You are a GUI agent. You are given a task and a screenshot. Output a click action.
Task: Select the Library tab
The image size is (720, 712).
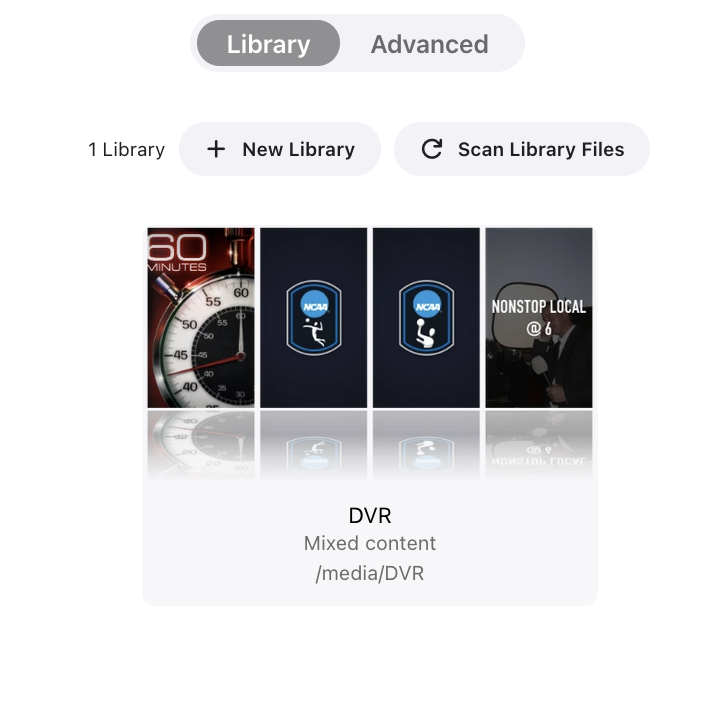pyautogui.click(x=268, y=44)
